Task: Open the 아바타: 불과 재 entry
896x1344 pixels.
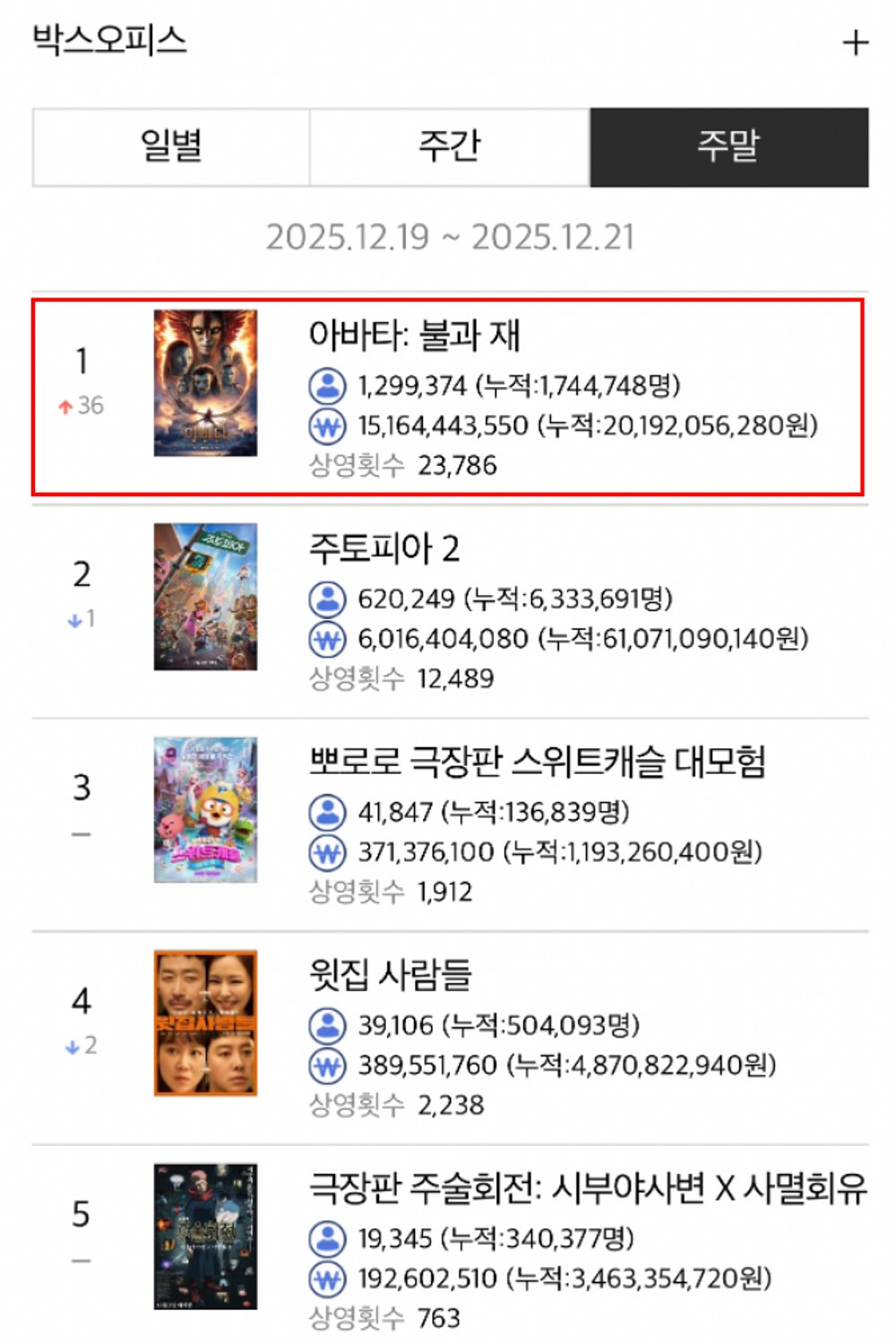Action: (x=448, y=397)
